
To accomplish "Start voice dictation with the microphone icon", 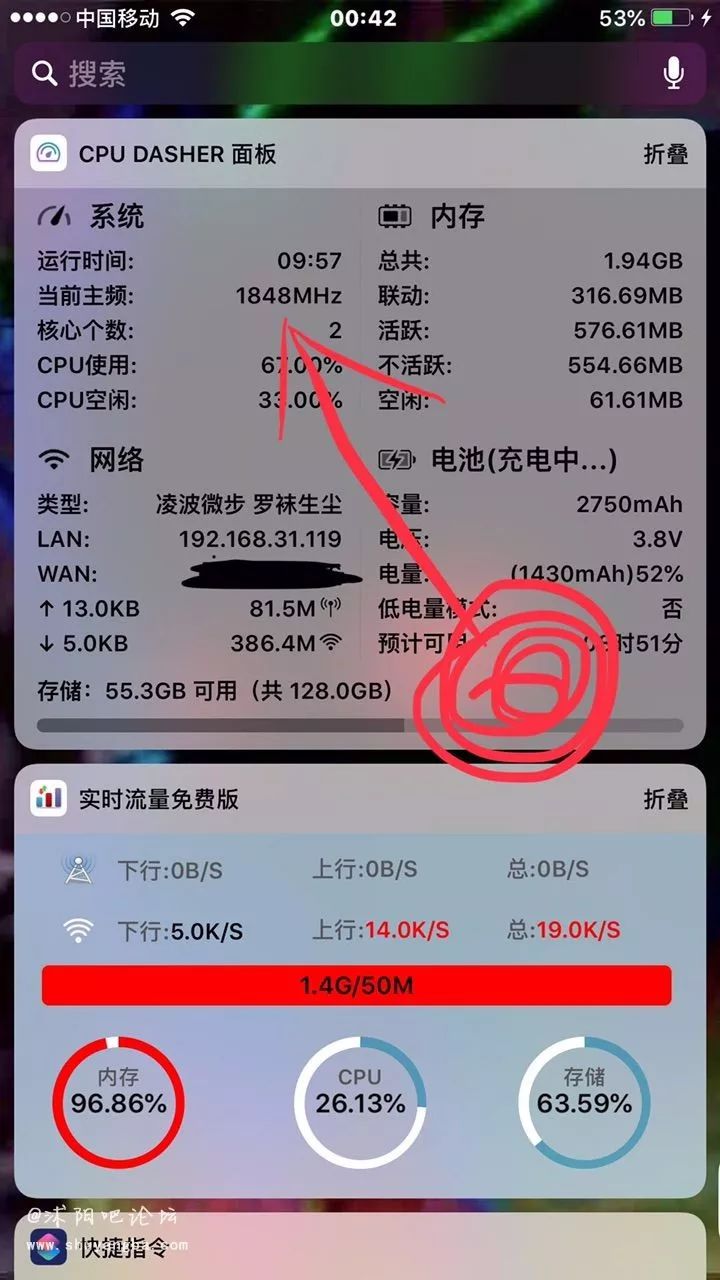I will coord(674,73).
